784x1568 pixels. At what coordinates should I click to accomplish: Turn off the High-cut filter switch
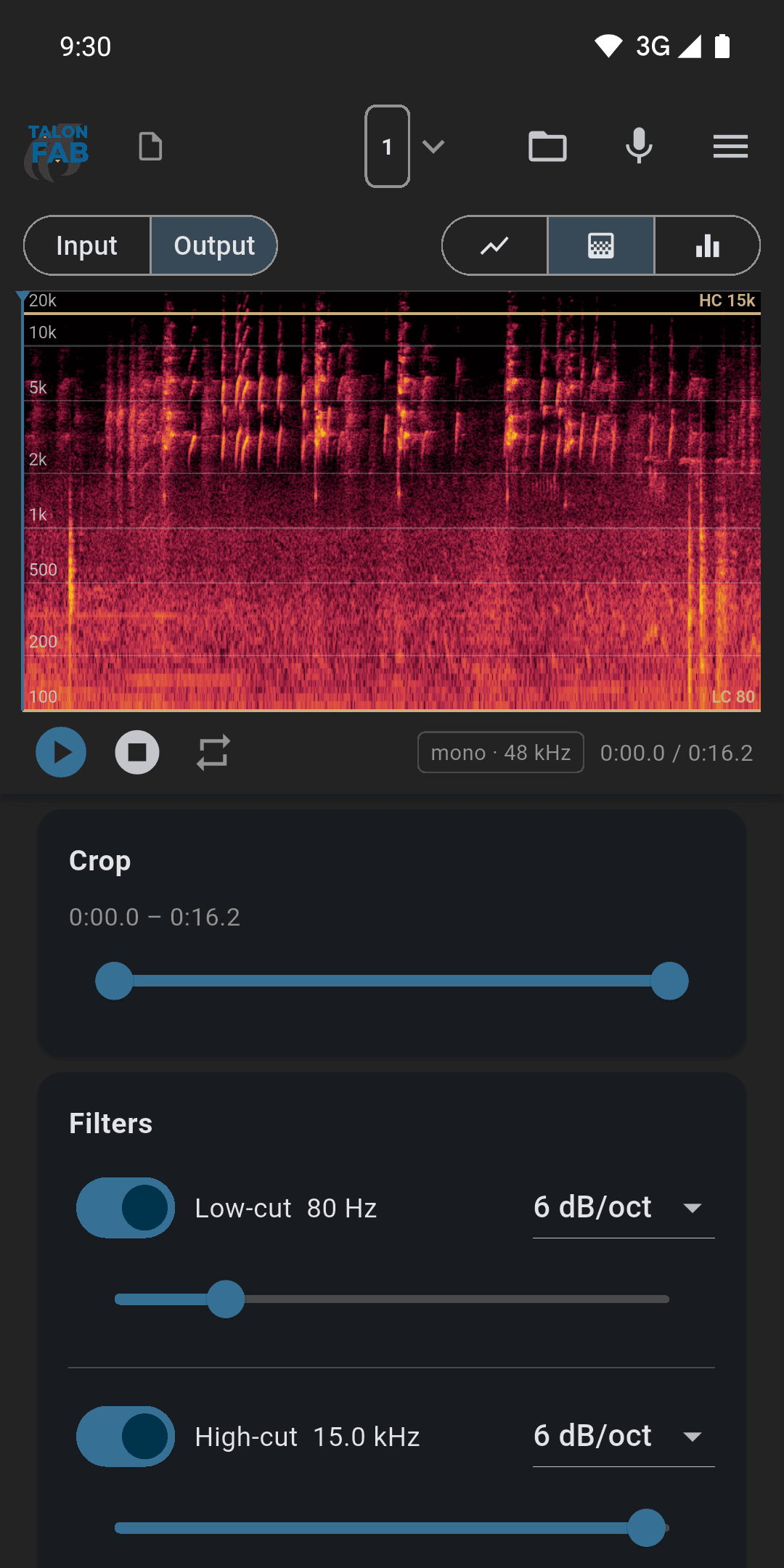pos(126,1437)
